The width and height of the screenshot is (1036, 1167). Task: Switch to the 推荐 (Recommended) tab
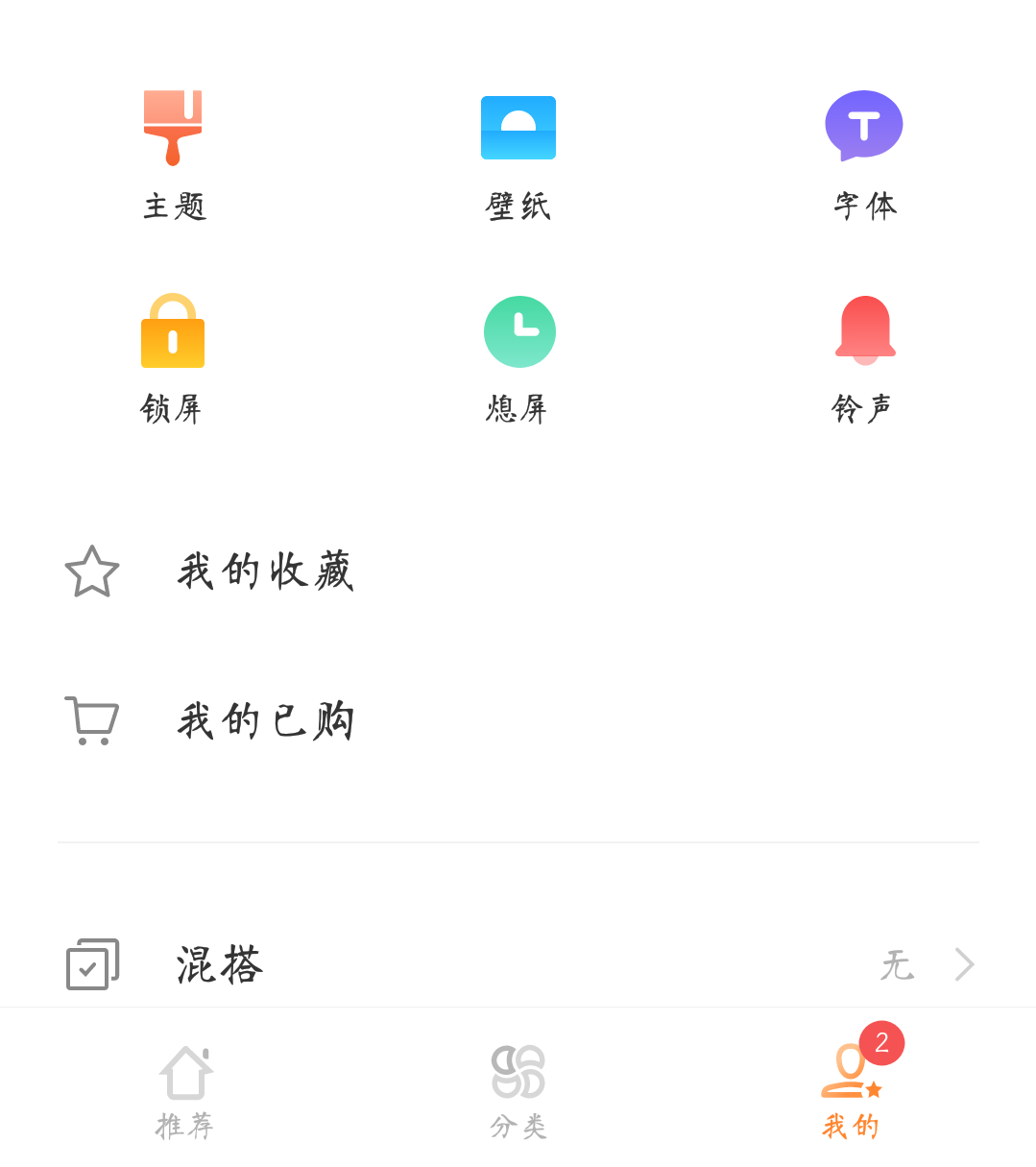(183, 1090)
